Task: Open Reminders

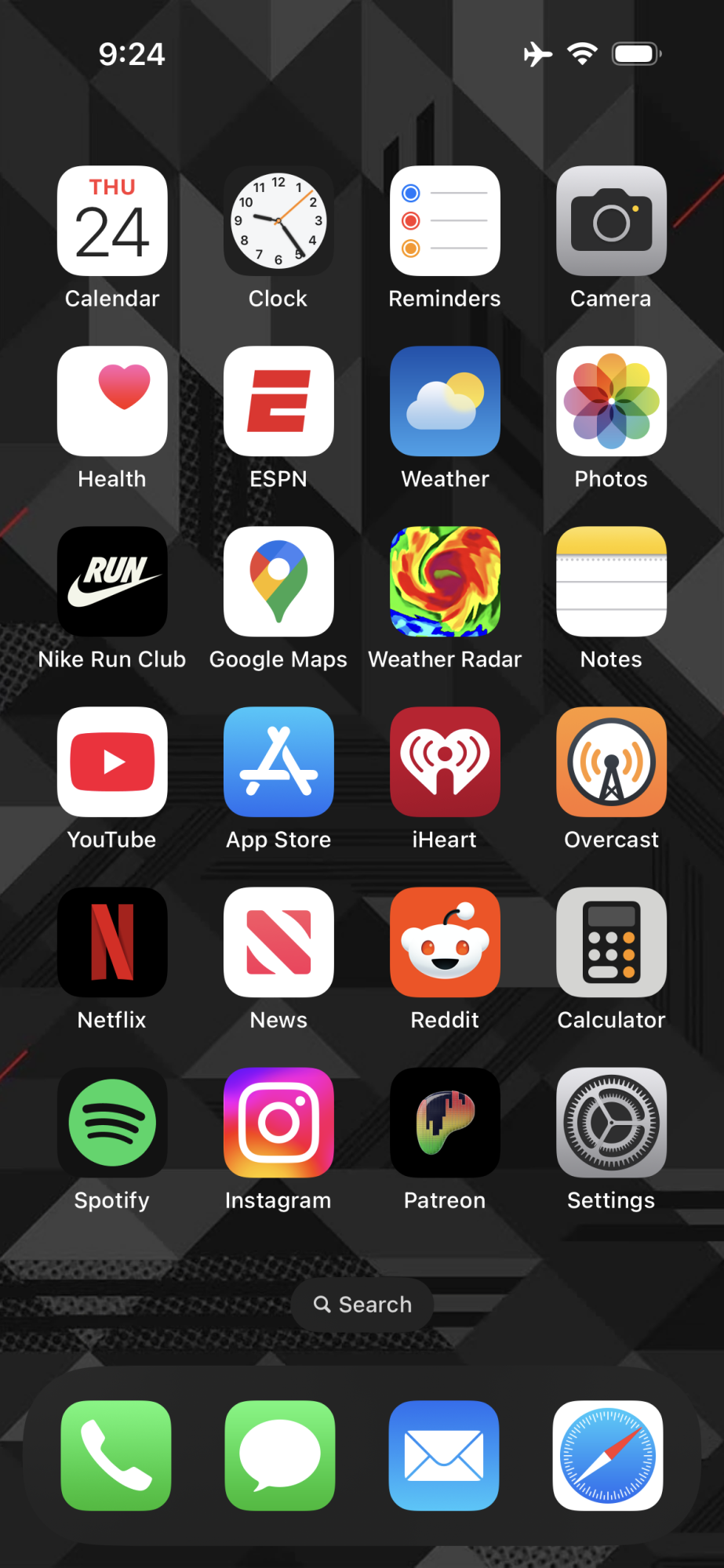Action: (x=445, y=221)
